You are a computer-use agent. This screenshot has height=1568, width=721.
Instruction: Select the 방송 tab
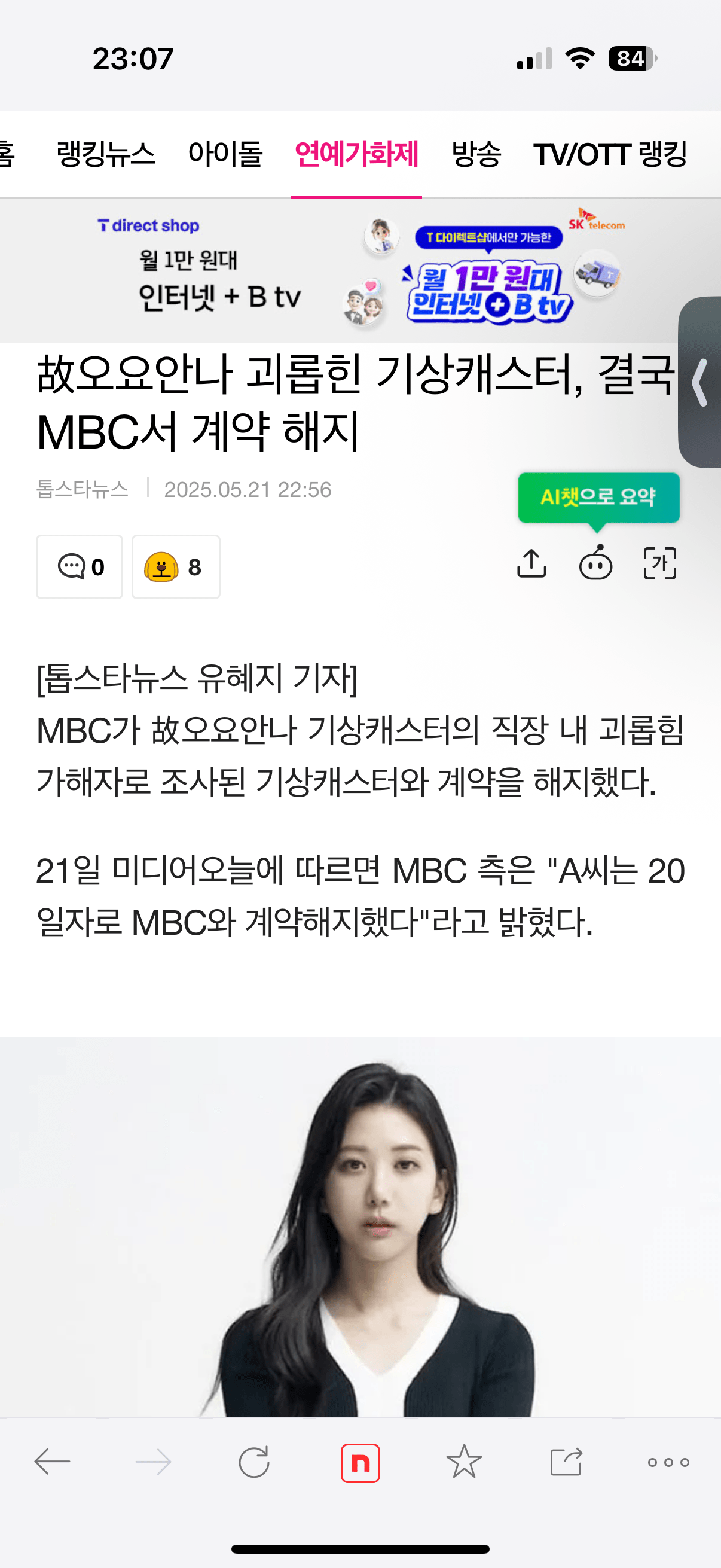pyautogui.click(x=476, y=153)
